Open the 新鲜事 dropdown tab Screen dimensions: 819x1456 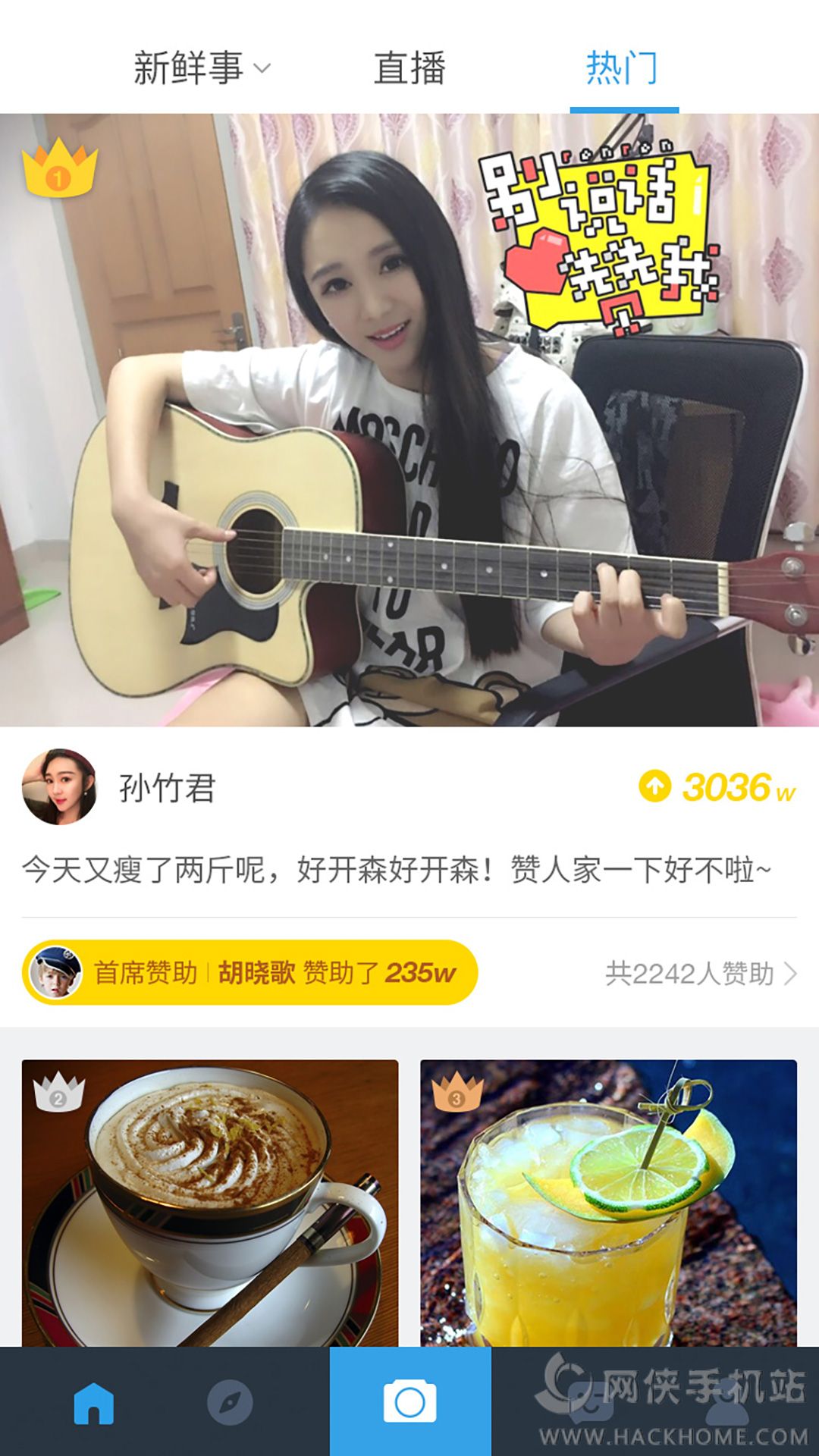[x=200, y=68]
